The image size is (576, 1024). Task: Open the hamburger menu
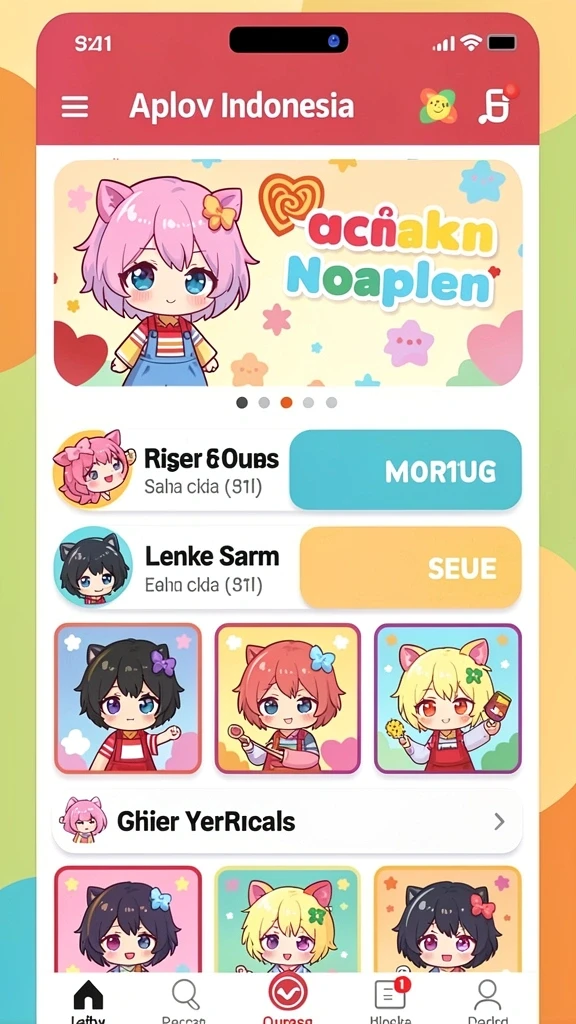(75, 106)
